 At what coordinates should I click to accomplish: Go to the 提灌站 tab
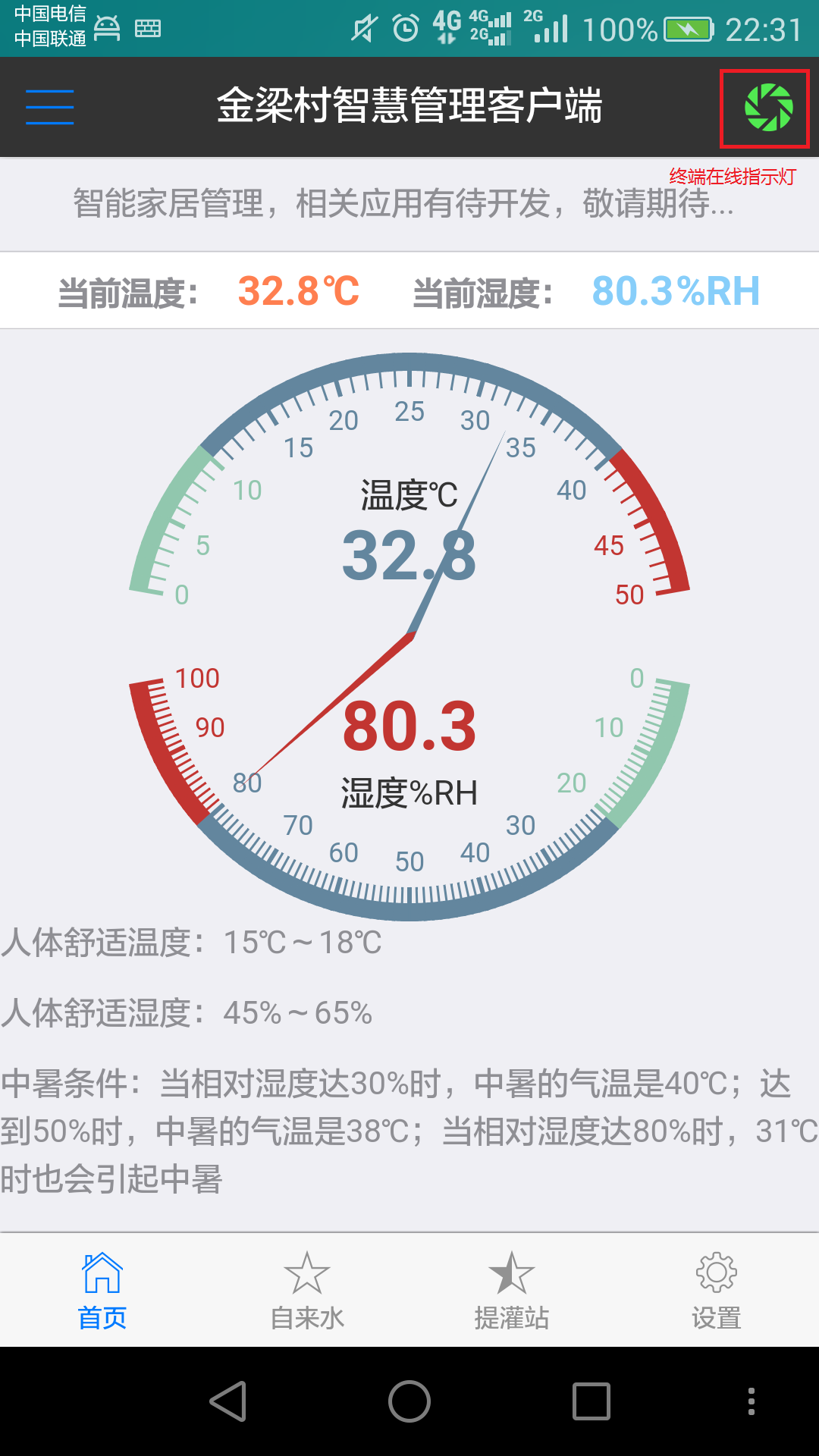512,1291
